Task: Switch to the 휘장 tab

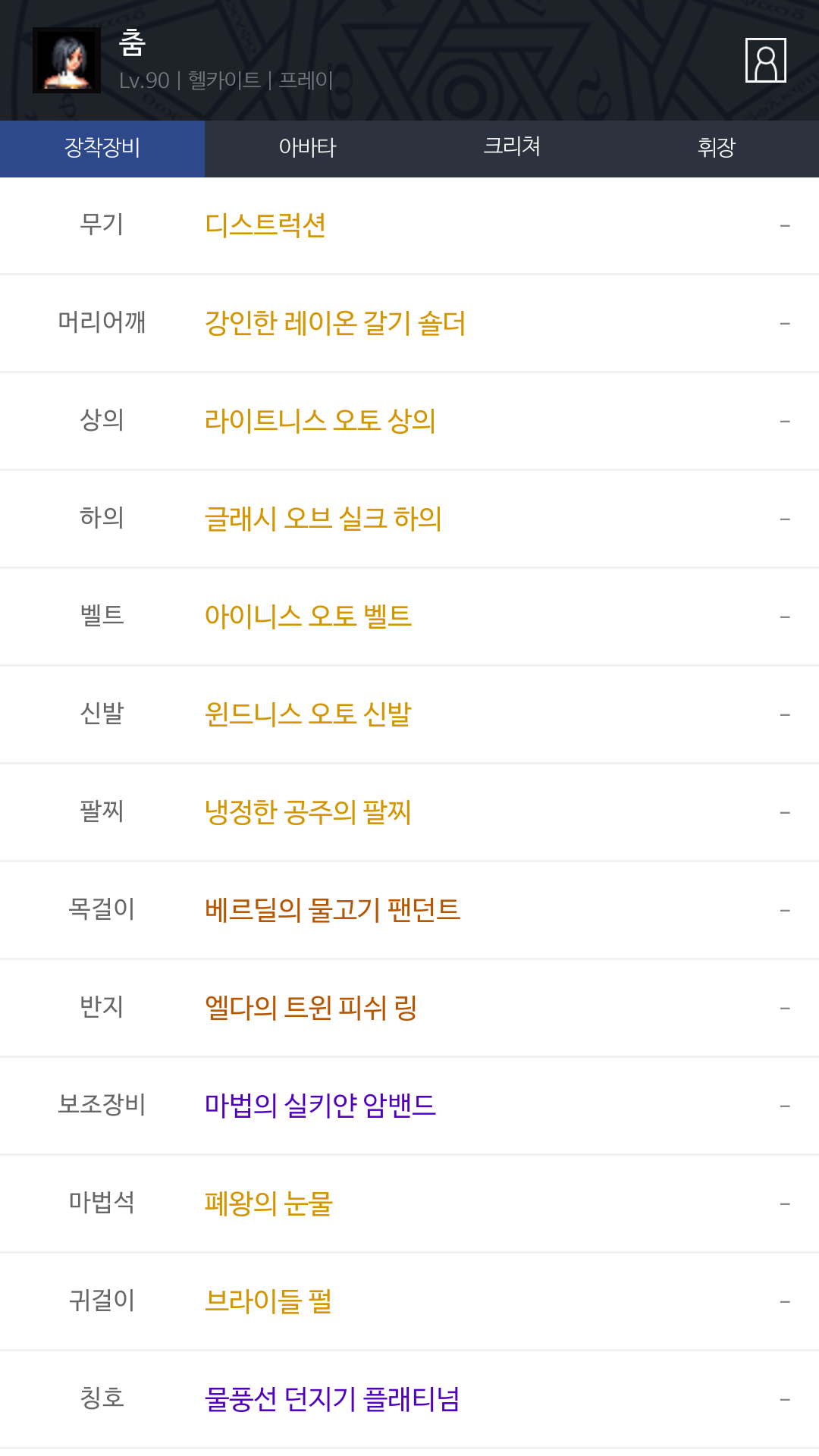Action: coord(717,149)
